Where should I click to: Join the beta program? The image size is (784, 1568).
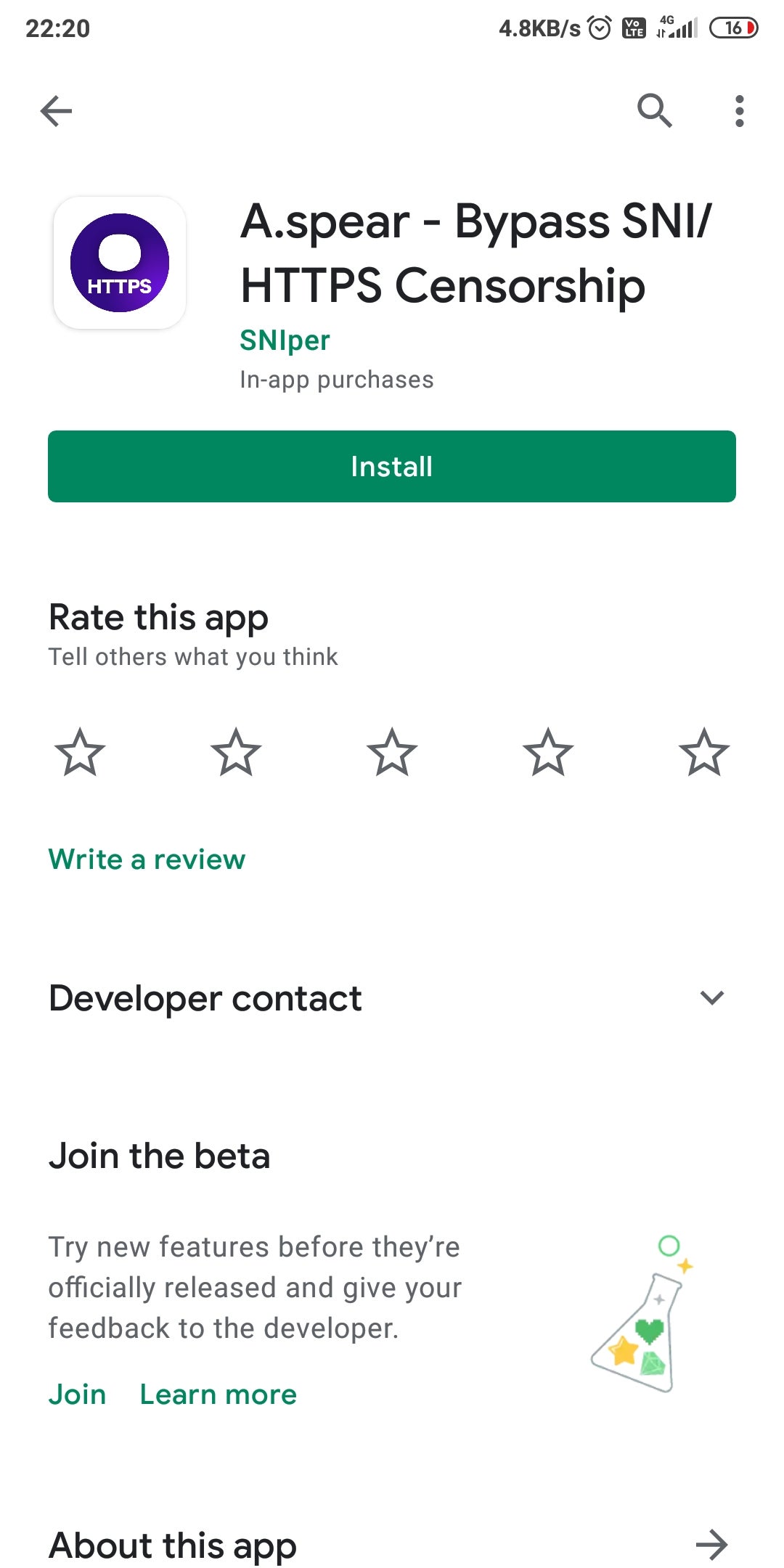(77, 1395)
